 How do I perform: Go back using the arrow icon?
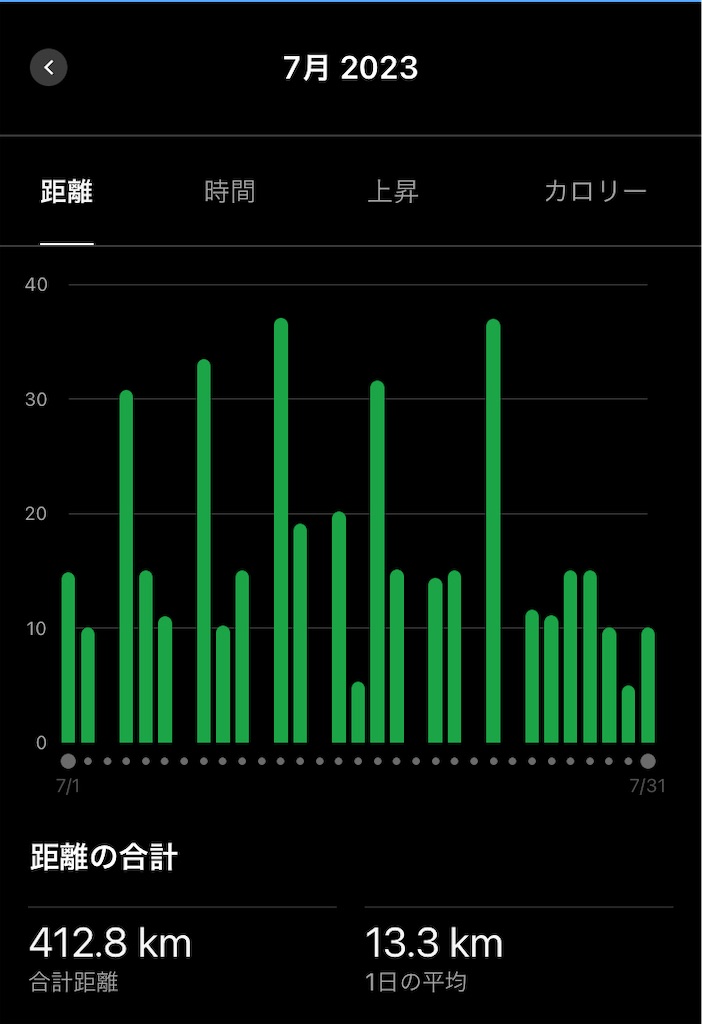click(x=49, y=68)
